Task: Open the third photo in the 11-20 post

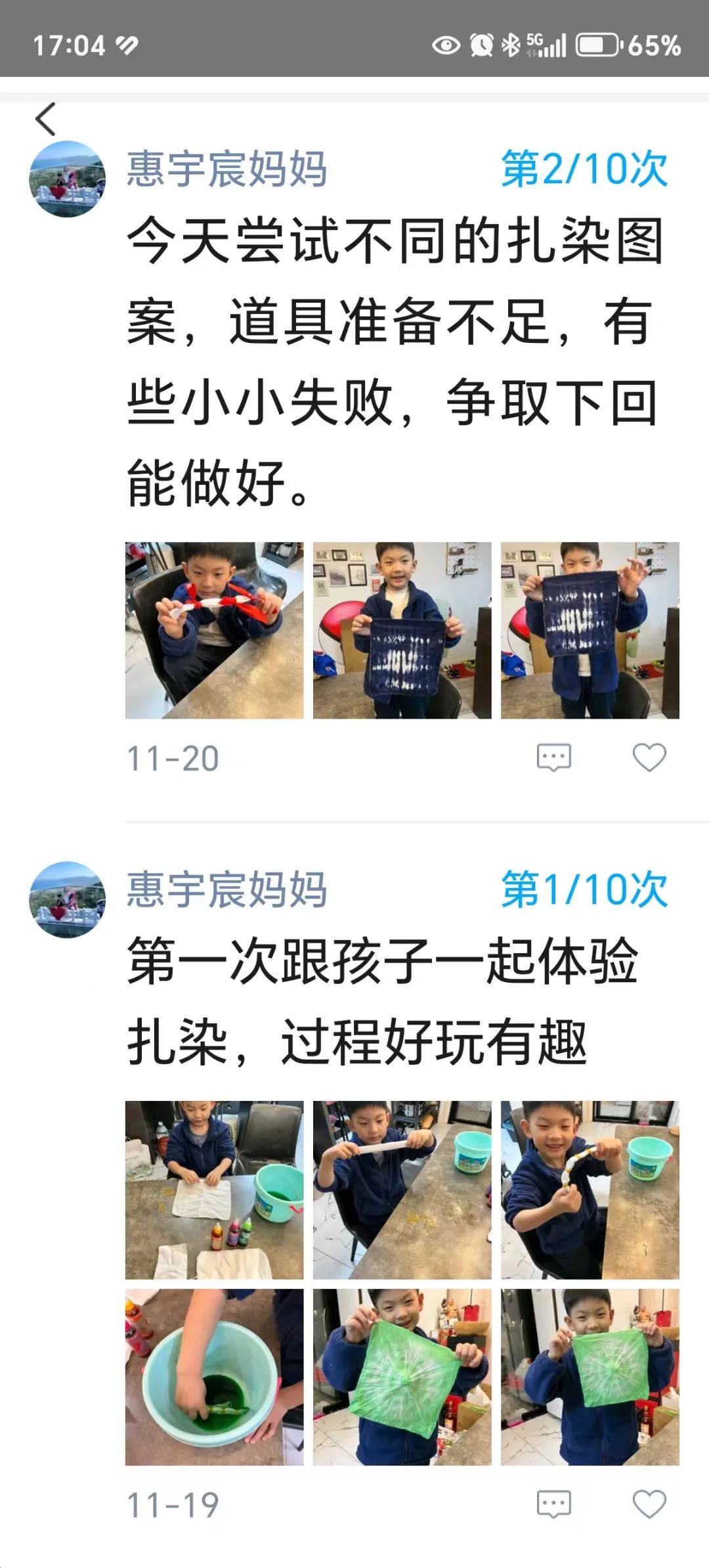Action: pos(590,630)
